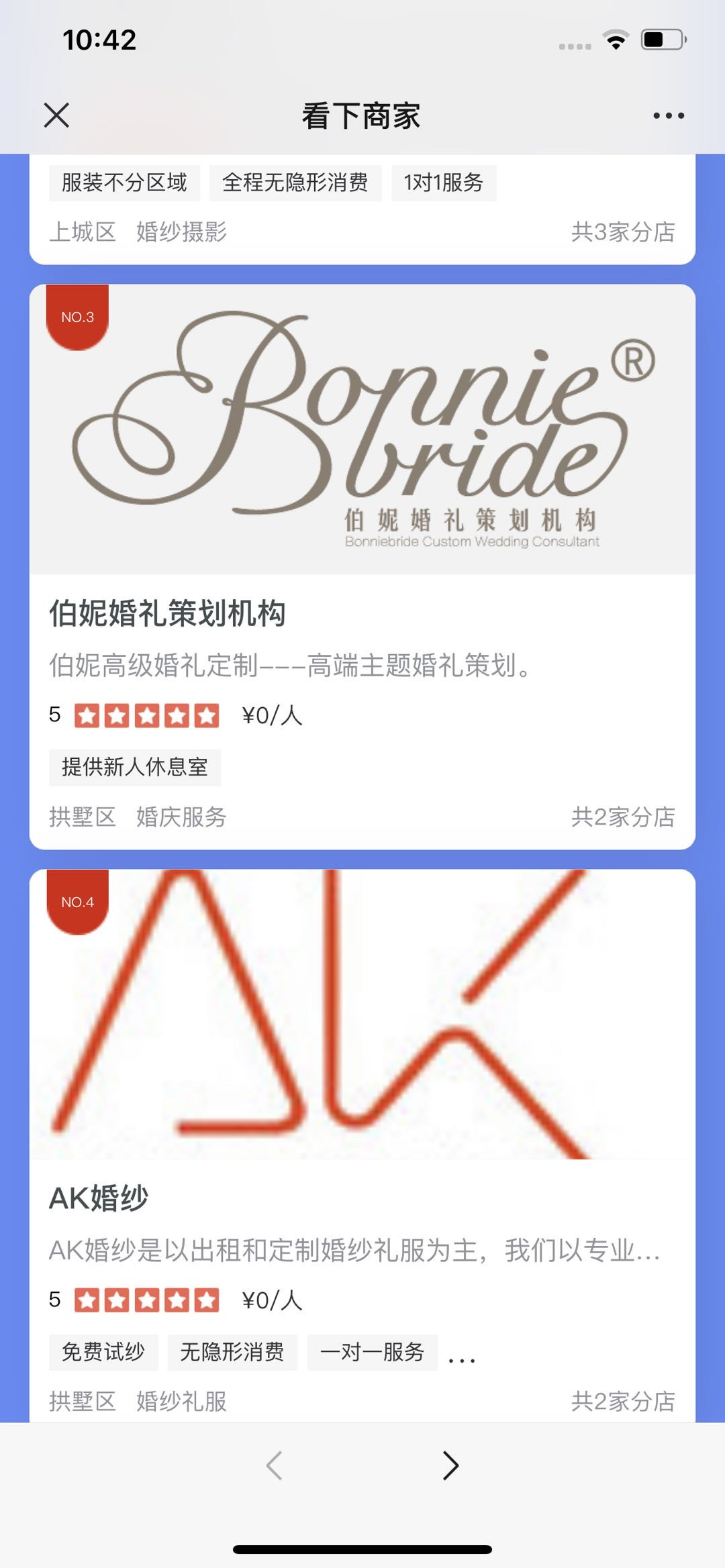Open the AK婚纱 merchant card
The height and width of the screenshot is (1568, 725).
99,1198
